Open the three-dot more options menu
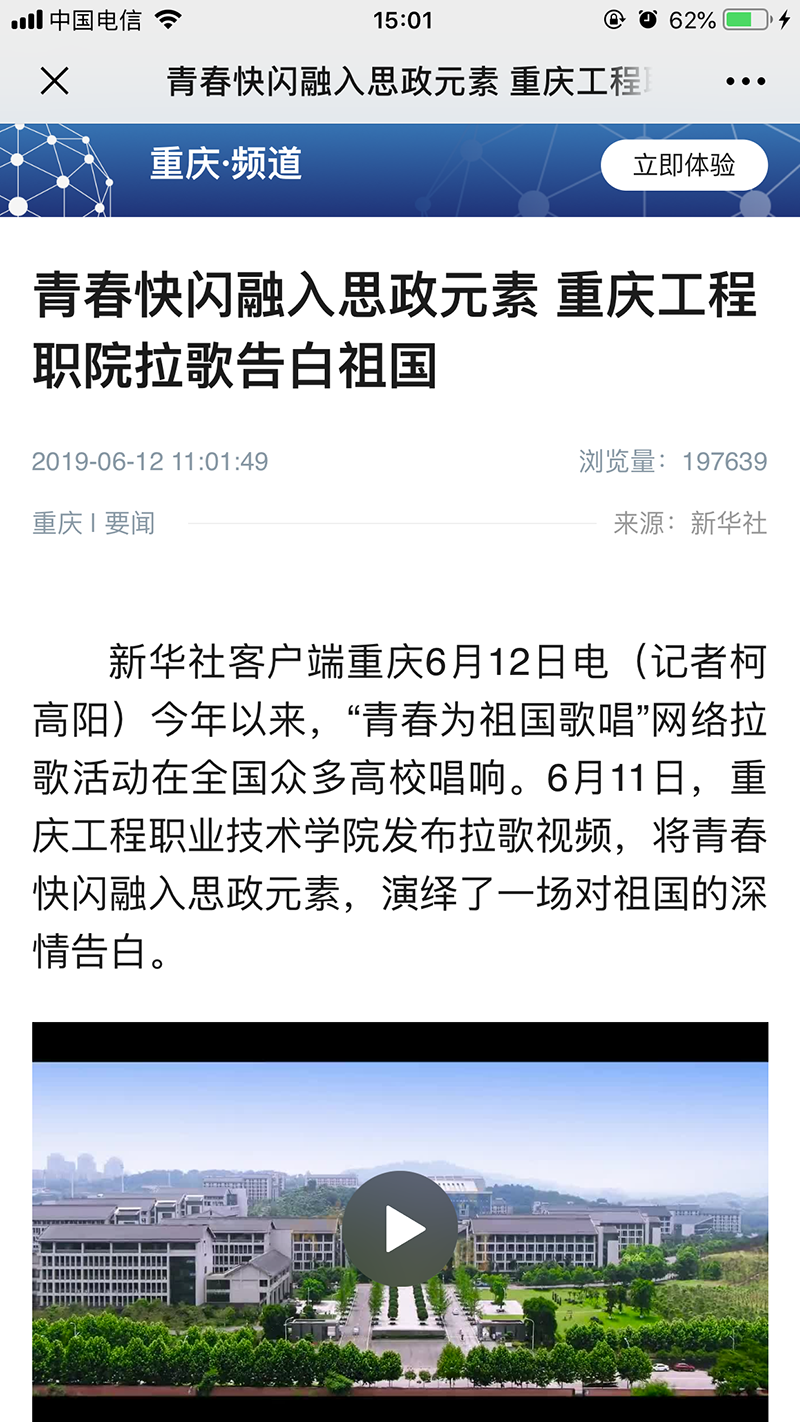Screen dimensions: 800x1422 pos(745,82)
